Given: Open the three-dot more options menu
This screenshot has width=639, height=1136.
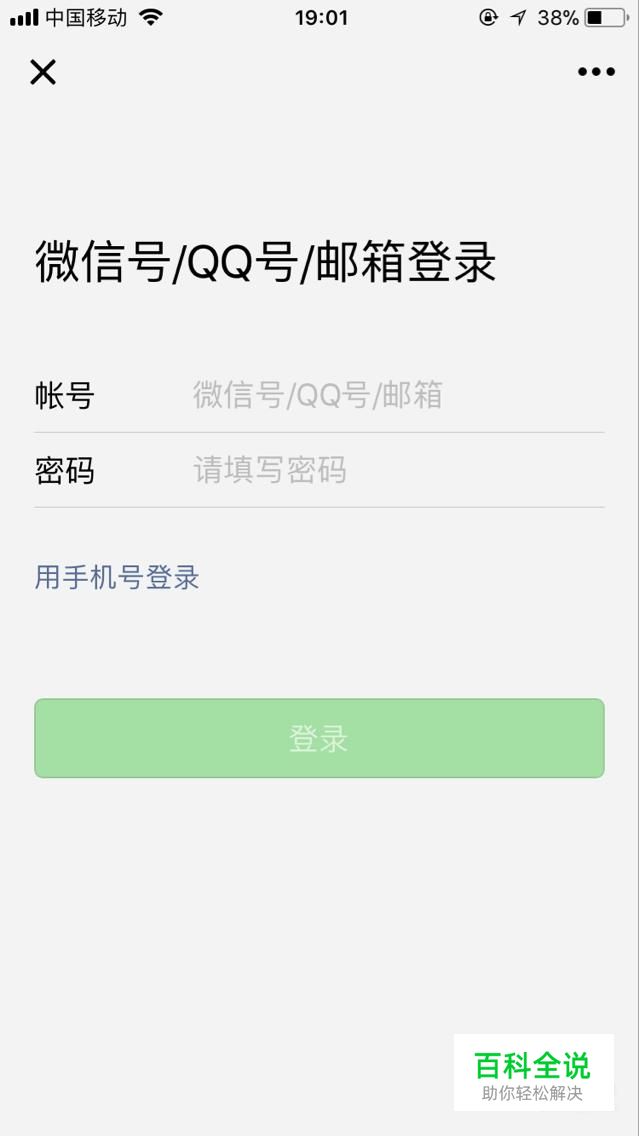Looking at the screenshot, I should 596,72.
